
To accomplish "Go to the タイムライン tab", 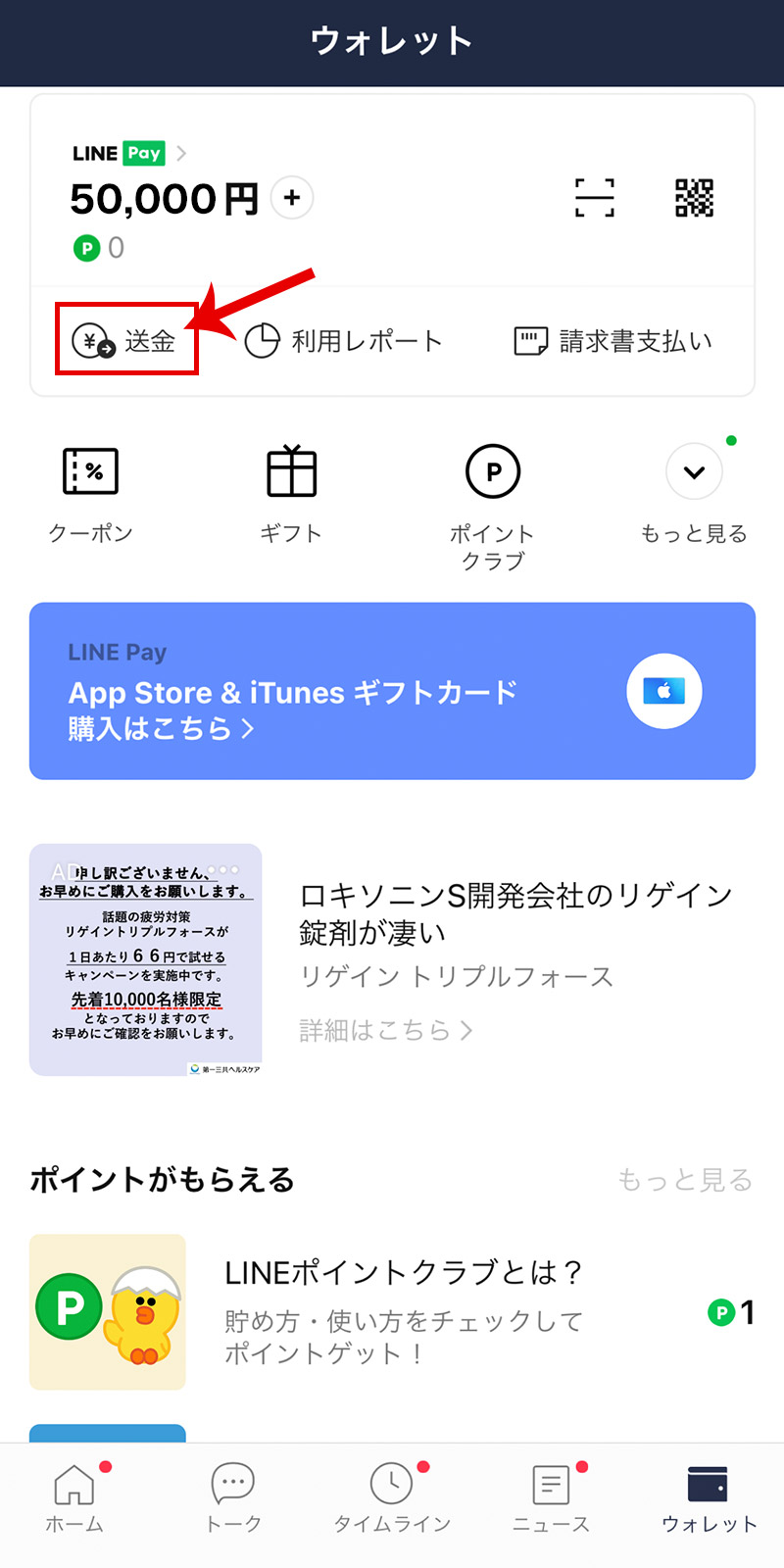I will pos(392,1496).
